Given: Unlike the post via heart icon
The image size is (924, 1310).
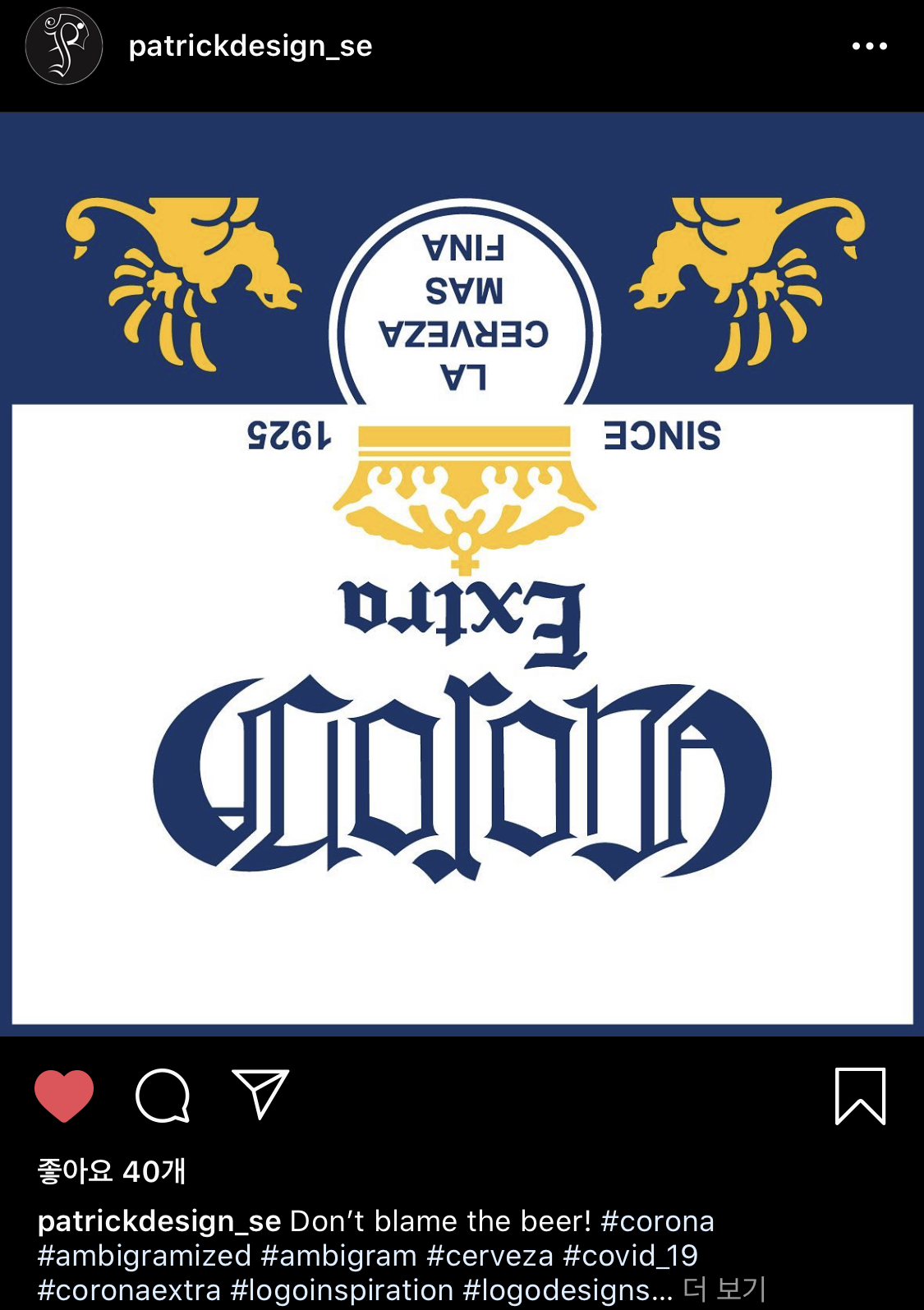Looking at the screenshot, I should 64,1096.
